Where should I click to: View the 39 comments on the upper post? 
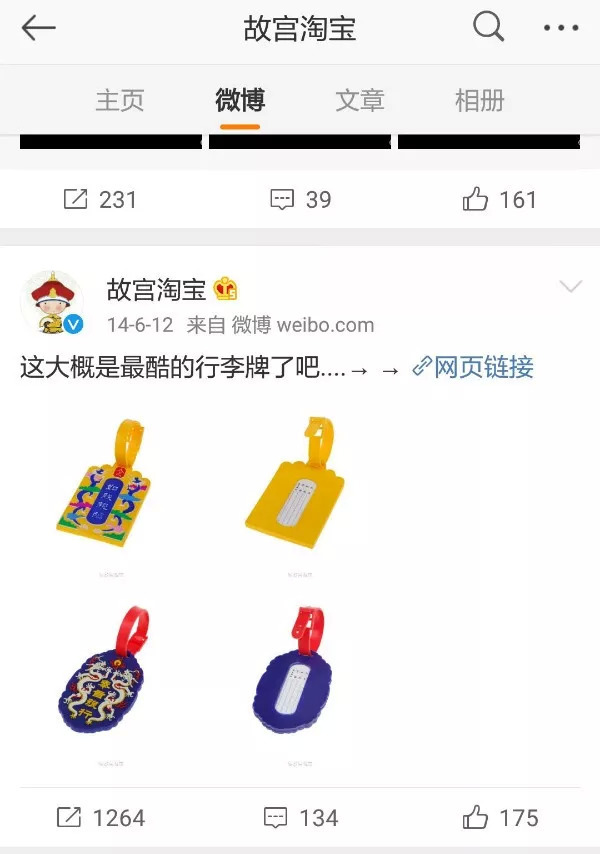click(x=300, y=200)
